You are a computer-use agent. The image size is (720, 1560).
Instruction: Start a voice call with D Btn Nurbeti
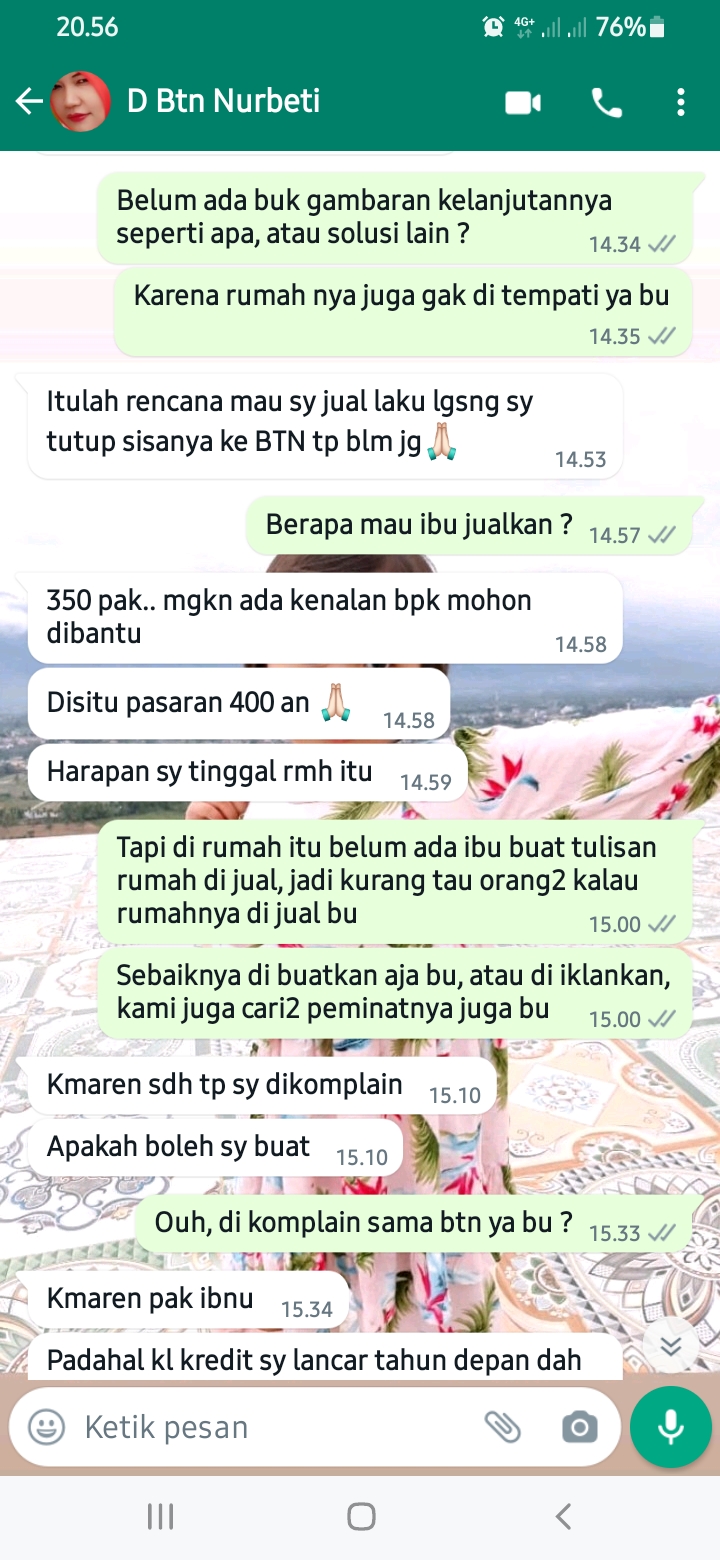click(607, 102)
